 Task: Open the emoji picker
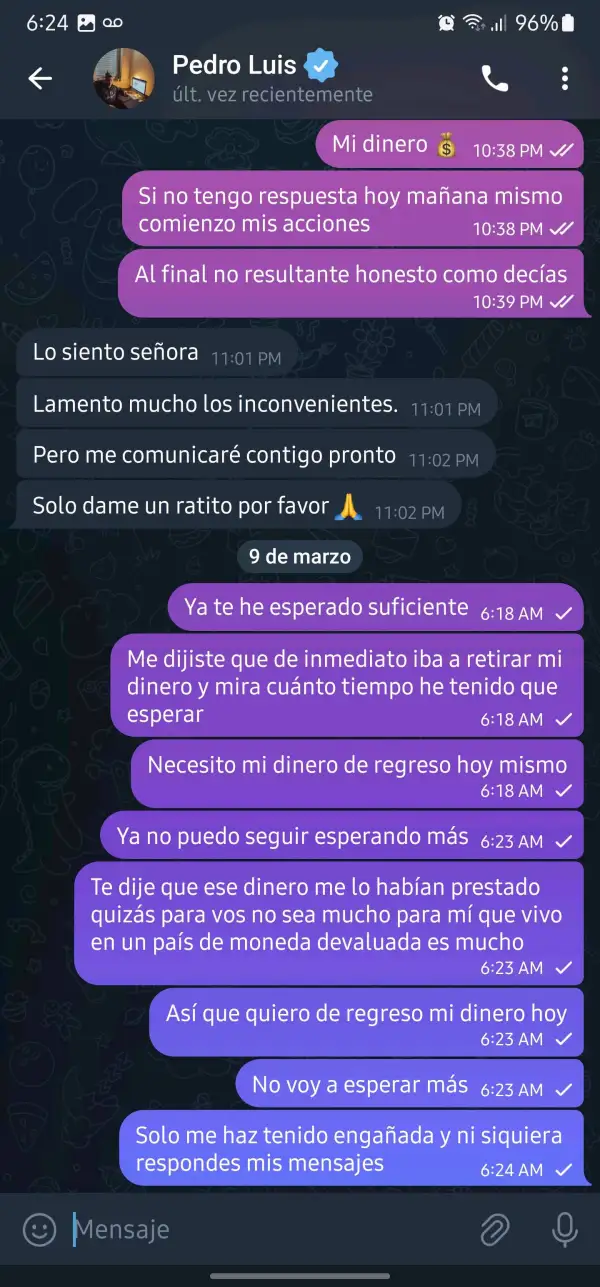[39, 1229]
